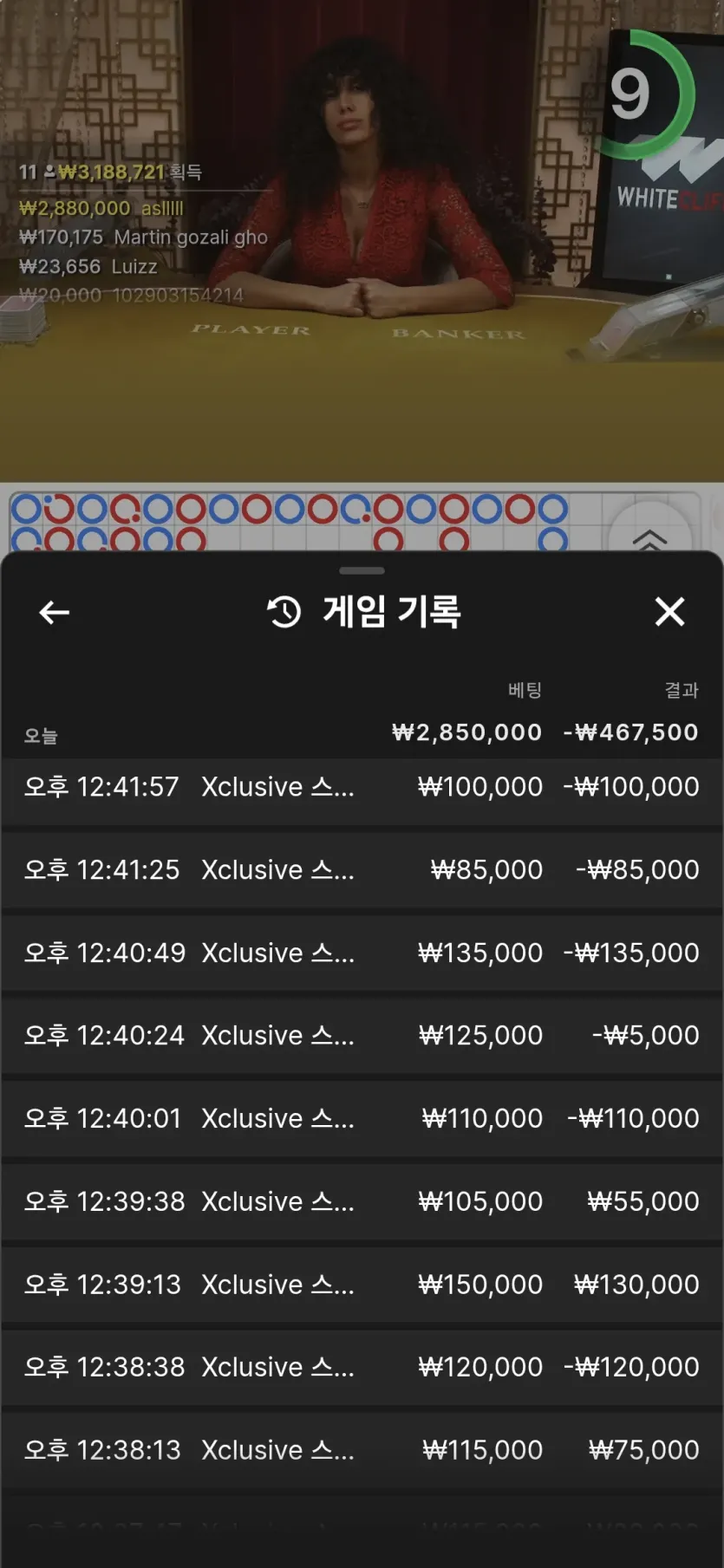Close the game history panel
This screenshot has width=724, height=1568.
pyautogui.click(x=669, y=612)
